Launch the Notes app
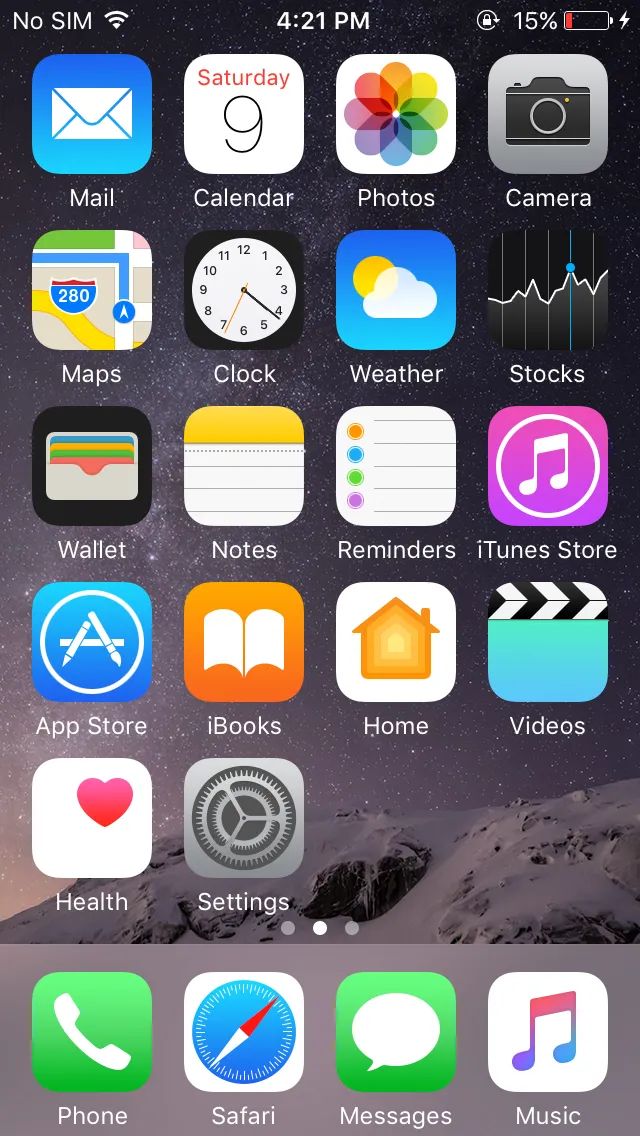The height and width of the screenshot is (1136, 640). point(244,466)
